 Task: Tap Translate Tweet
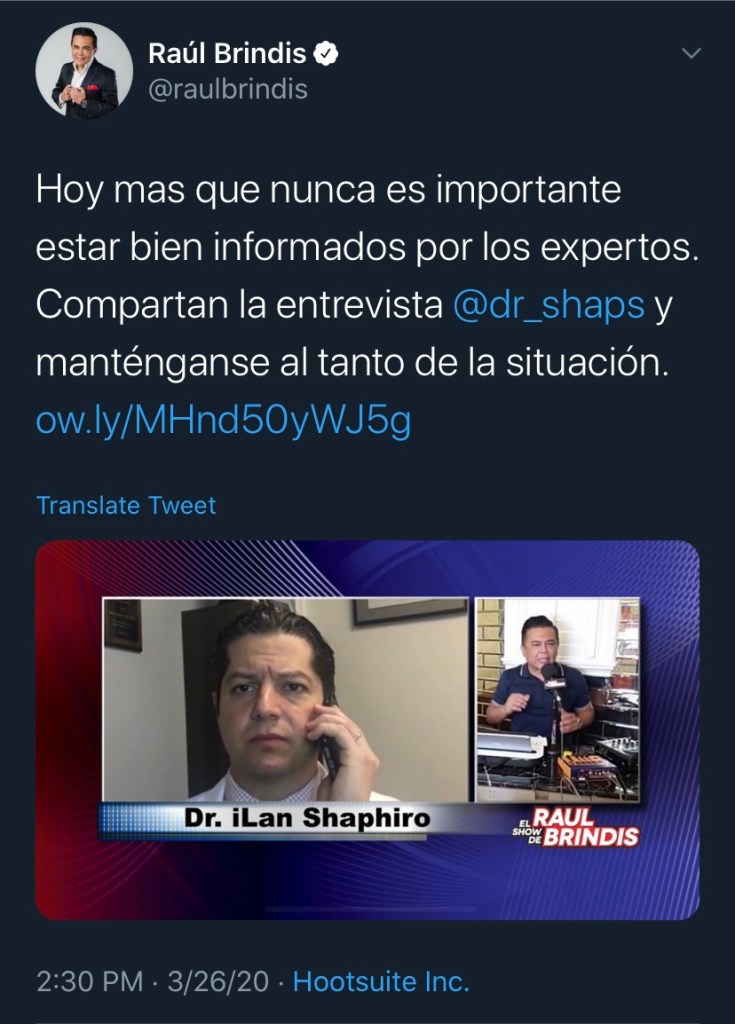[x=126, y=505]
